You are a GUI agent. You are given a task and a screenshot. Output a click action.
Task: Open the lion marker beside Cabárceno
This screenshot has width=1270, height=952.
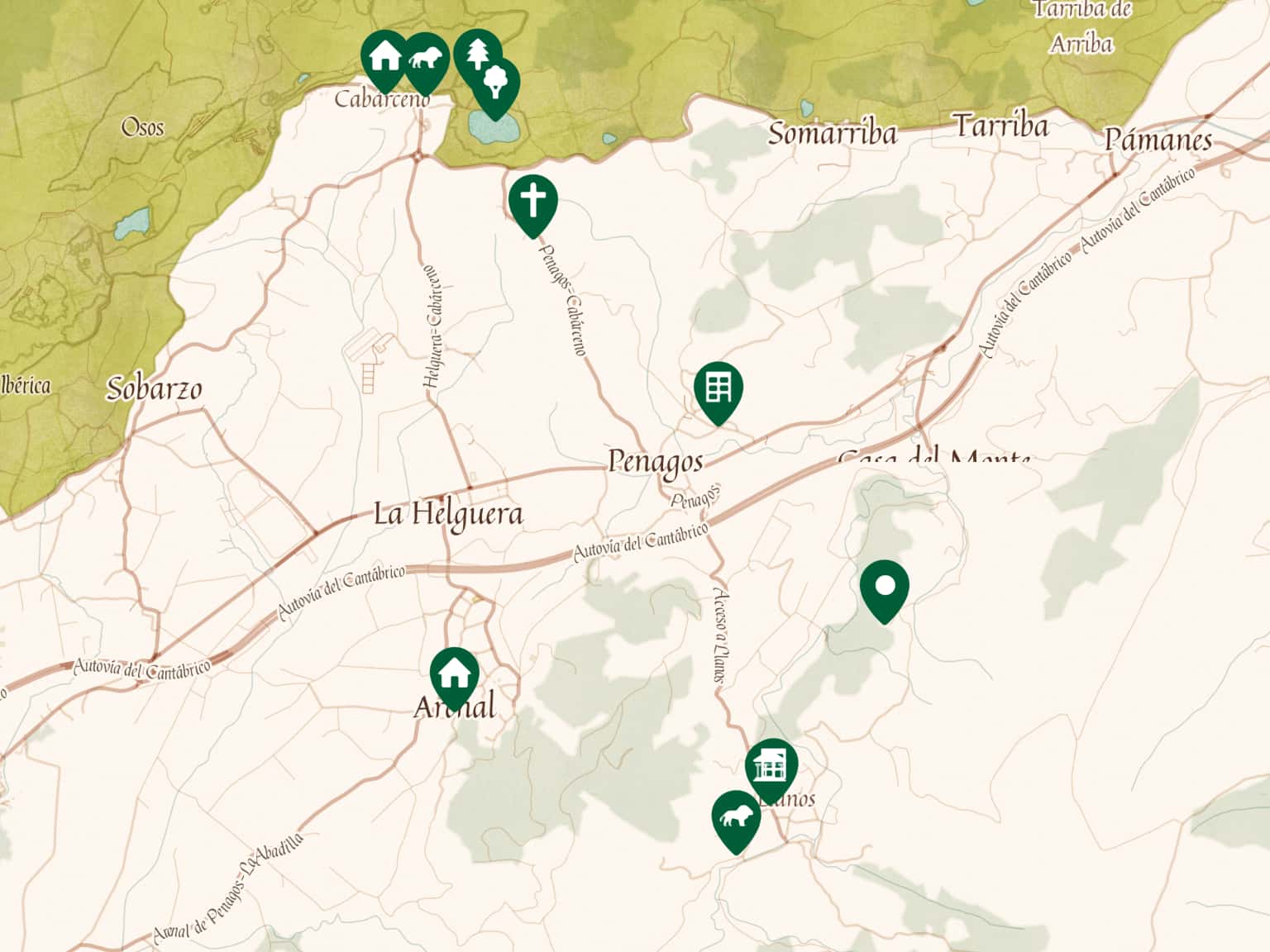coord(426,59)
